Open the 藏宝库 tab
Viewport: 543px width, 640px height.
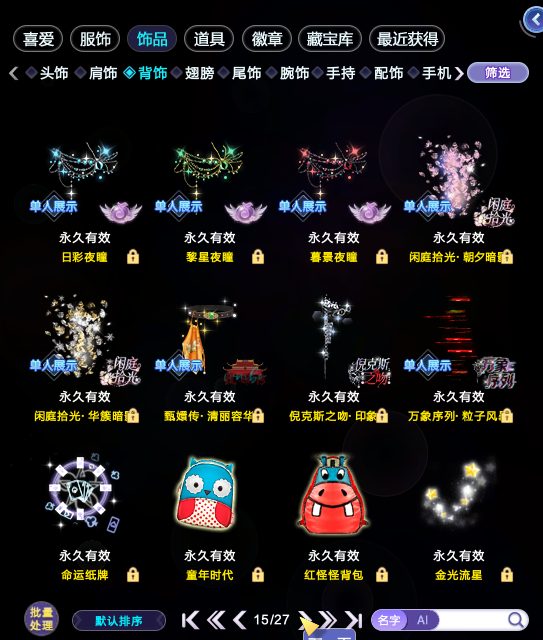pyautogui.click(x=330, y=39)
